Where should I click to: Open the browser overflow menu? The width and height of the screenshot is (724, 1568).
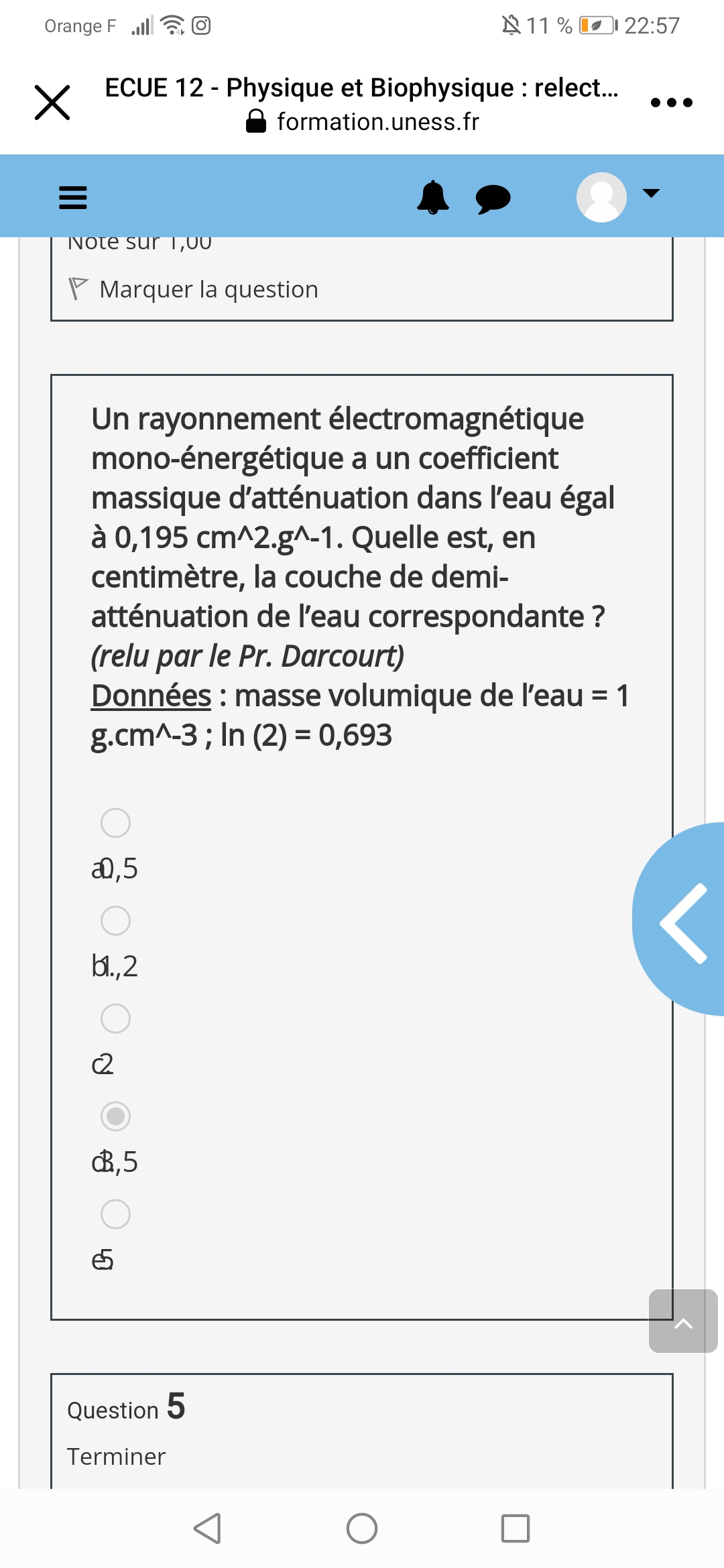tap(671, 103)
